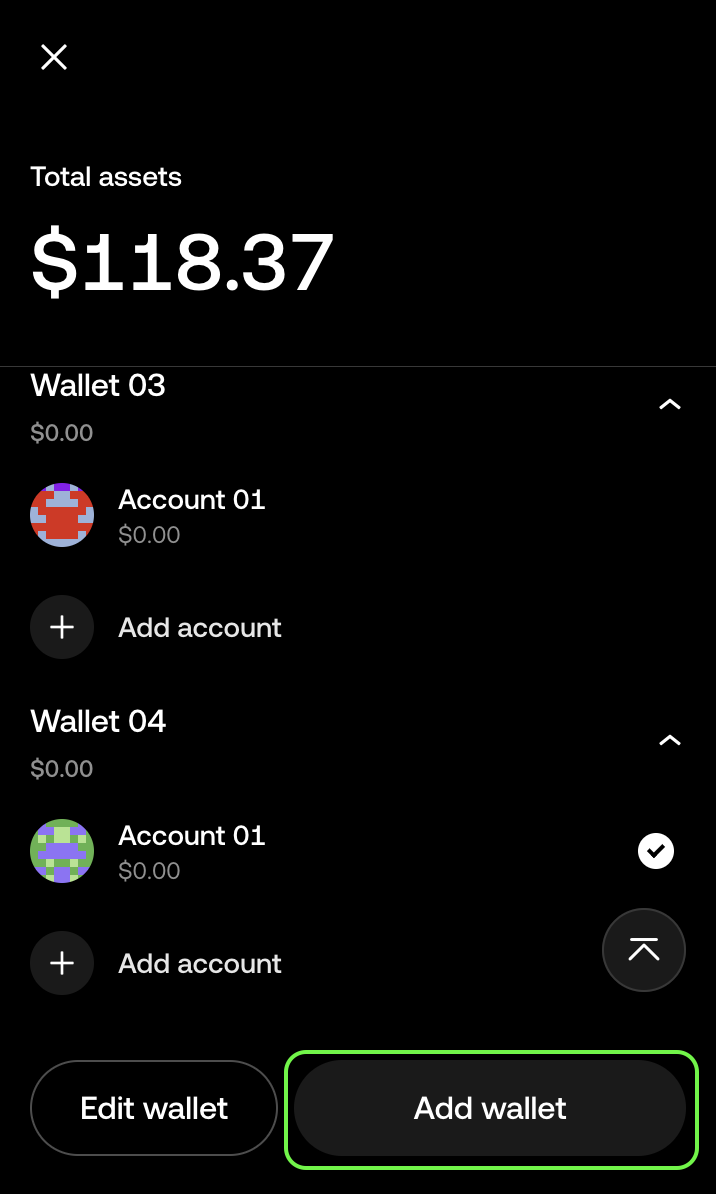Tap the Add wallet button
This screenshot has height=1194, width=716.
coord(490,1108)
